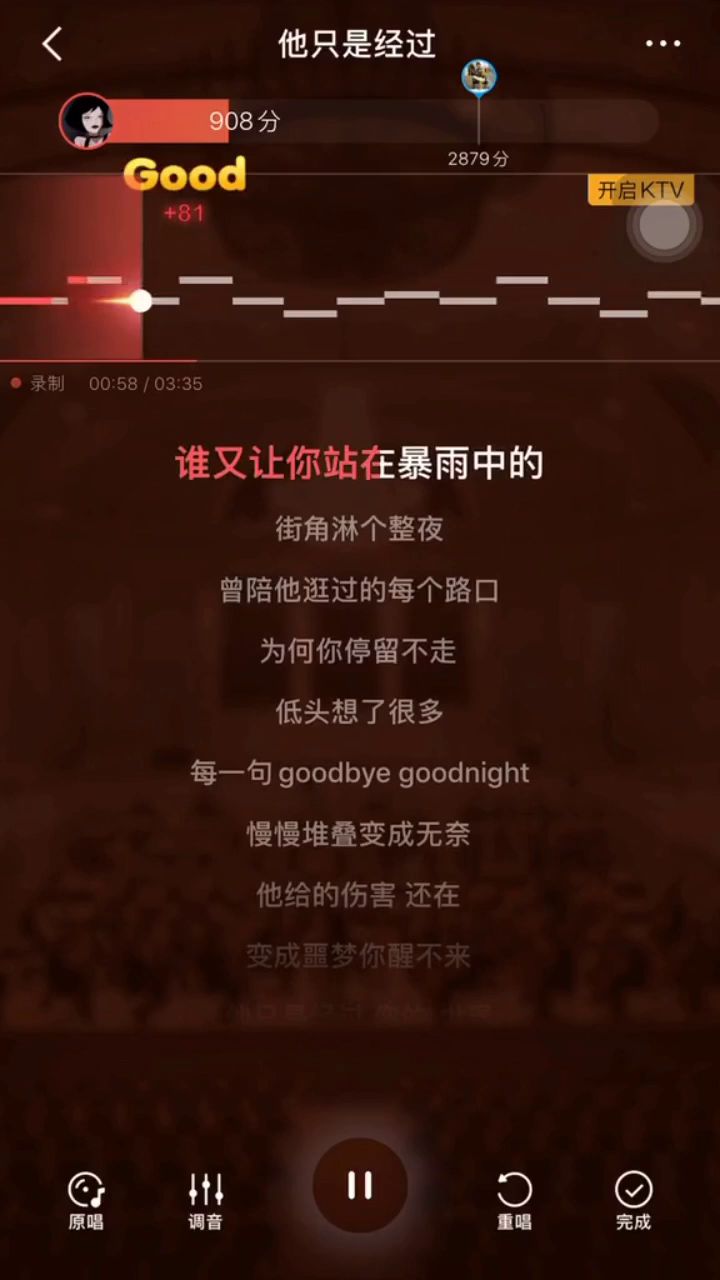This screenshot has height=1280, width=720.
Task: Go back from the recording screen
Action: coord(52,44)
